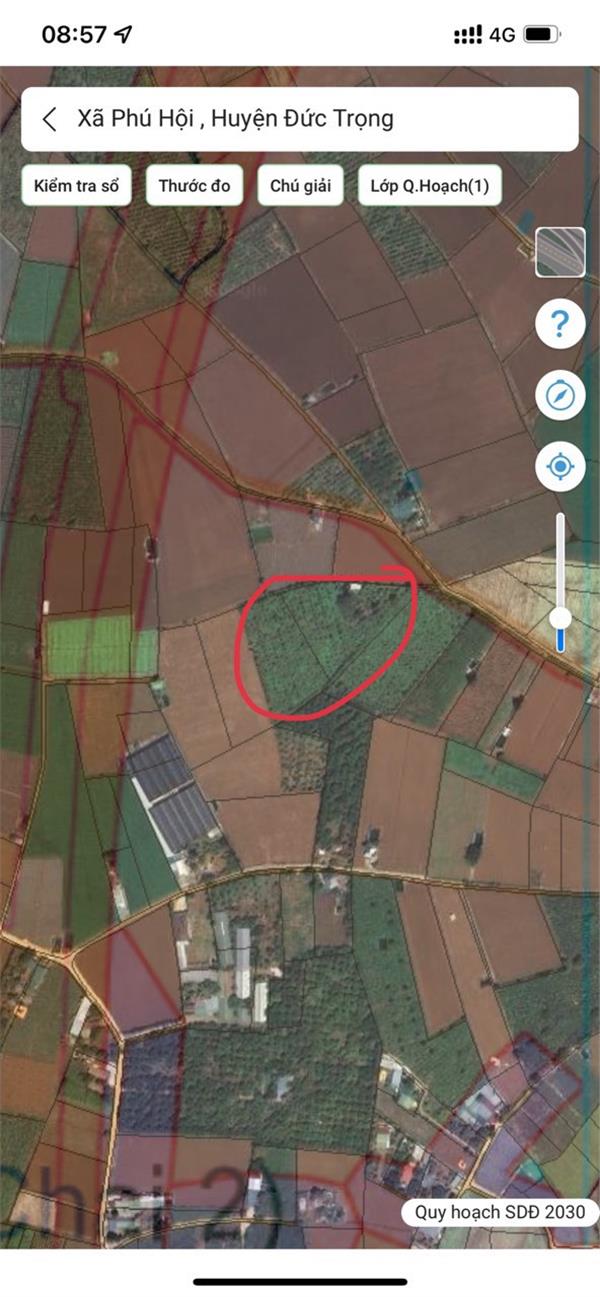Viewport: 600px width, 1297px height.
Task: Show the Chú giải legend
Action: point(301,186)
